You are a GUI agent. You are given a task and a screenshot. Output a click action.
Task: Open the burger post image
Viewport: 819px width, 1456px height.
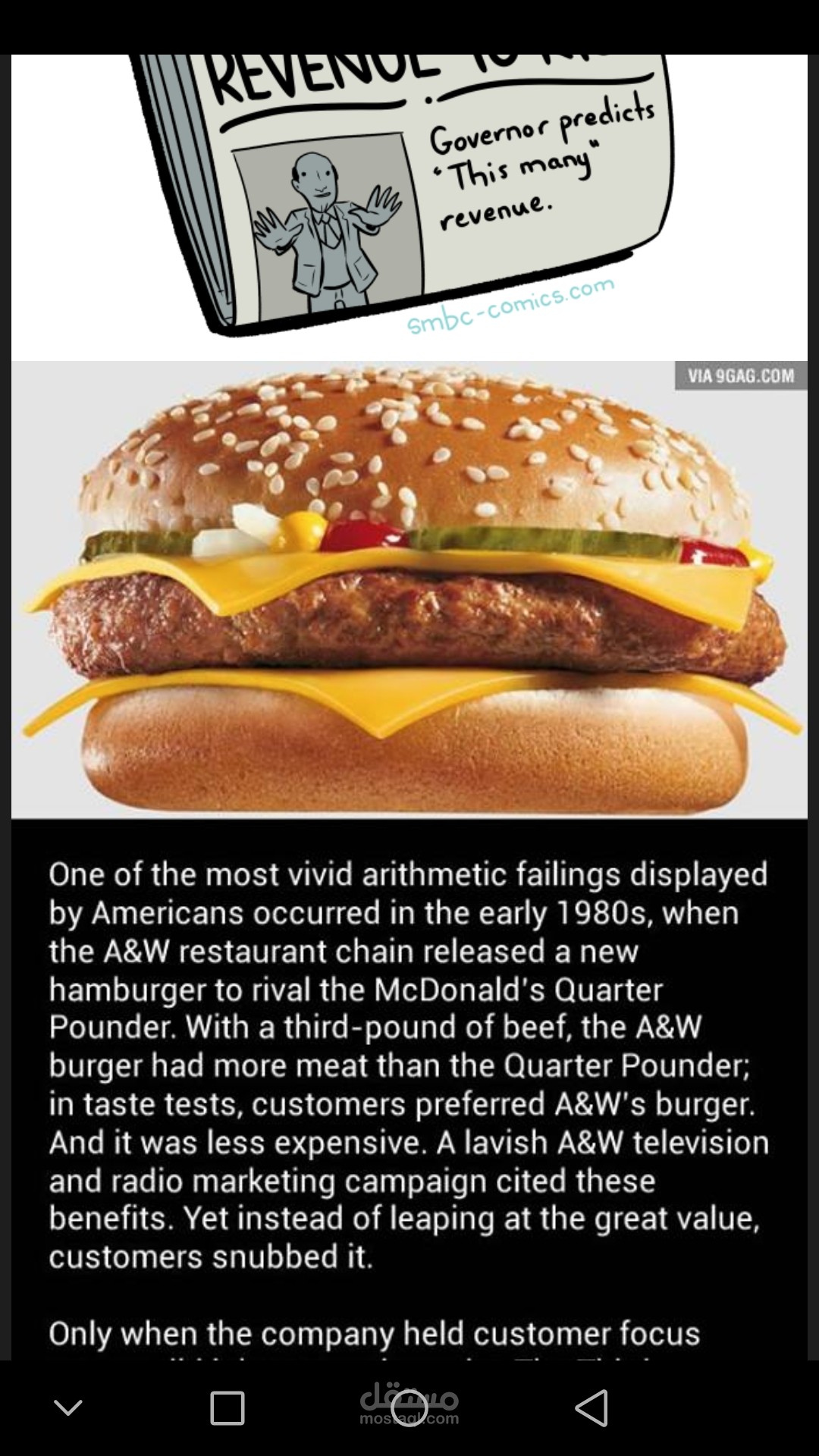pos(409,590)
